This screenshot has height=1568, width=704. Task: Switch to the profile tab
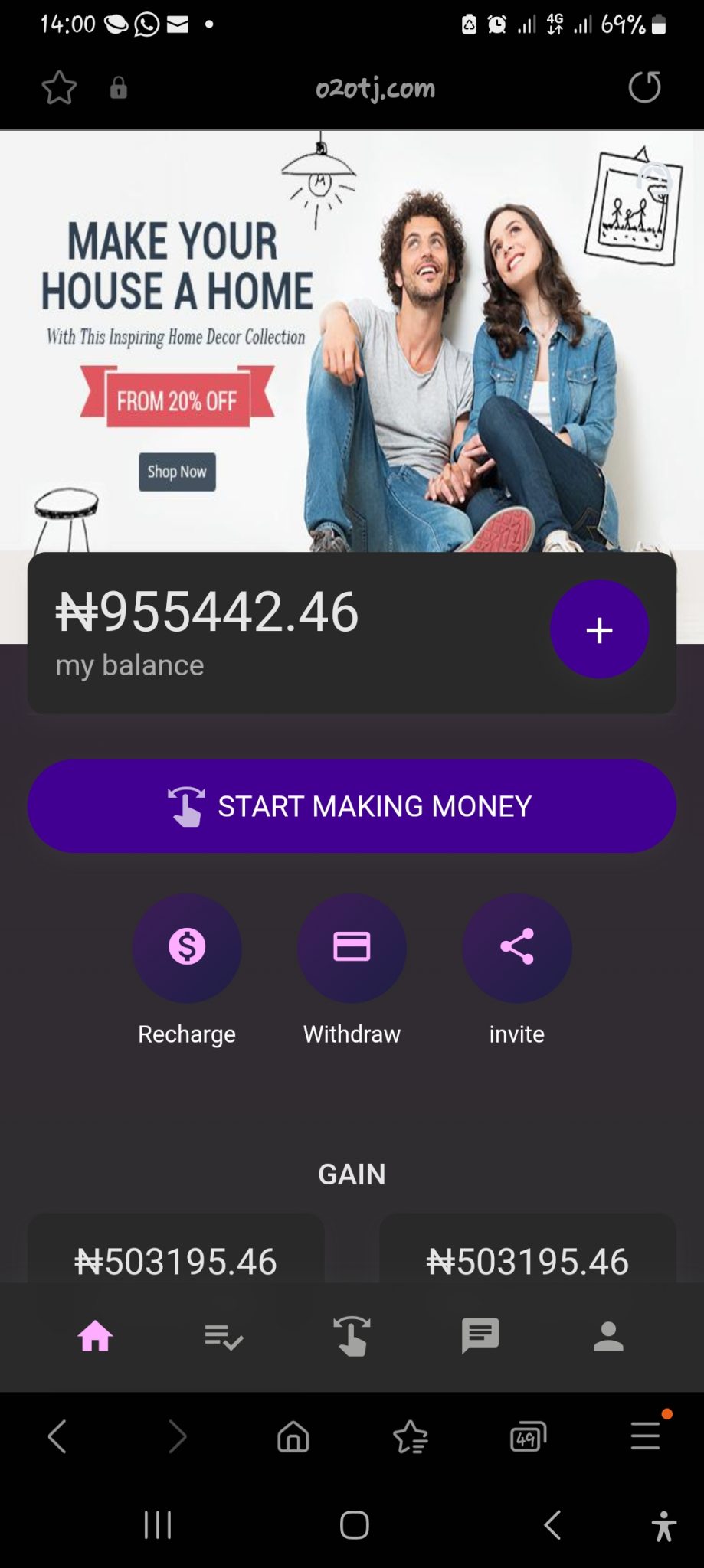608,1337
